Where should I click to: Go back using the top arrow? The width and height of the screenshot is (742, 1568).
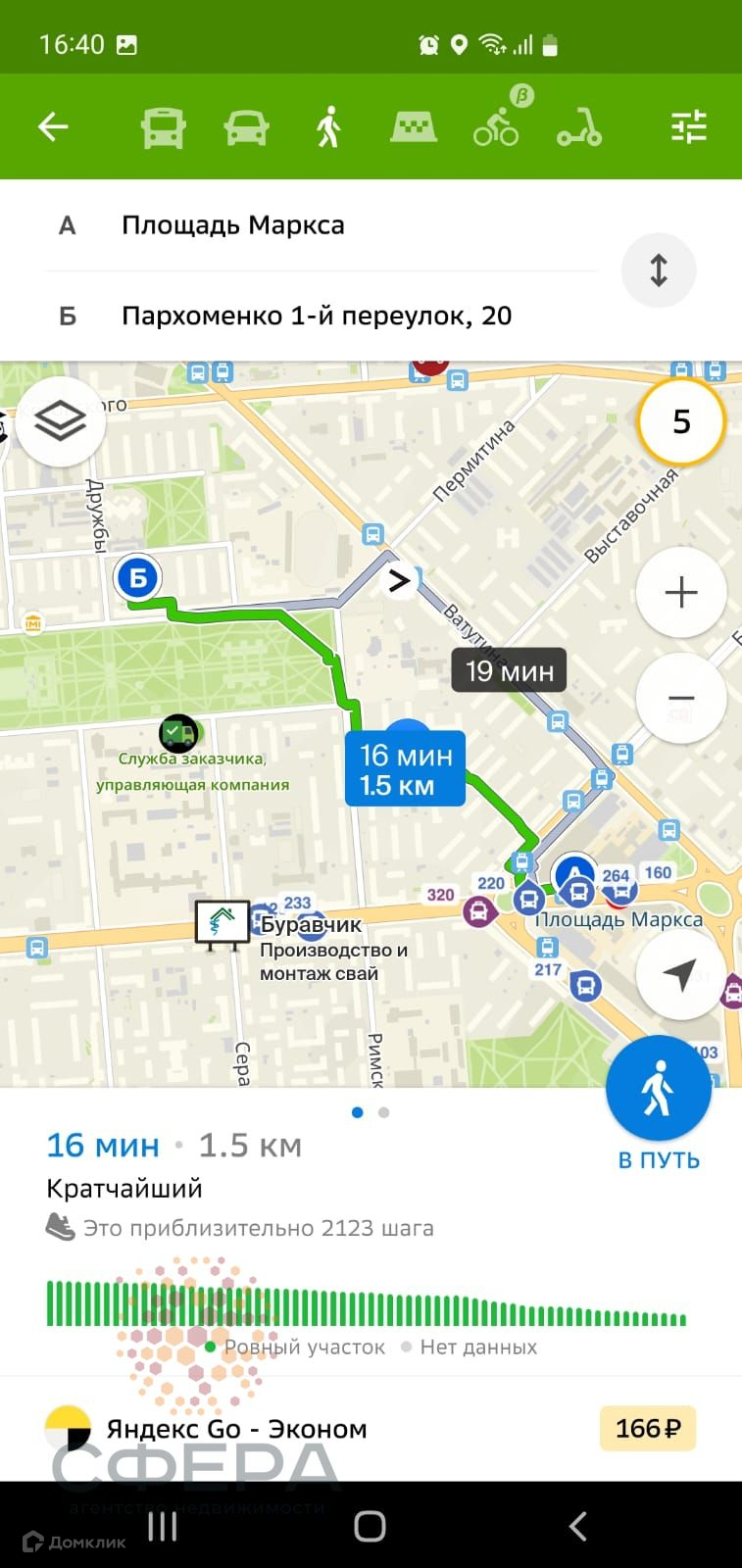pos(53,126)
